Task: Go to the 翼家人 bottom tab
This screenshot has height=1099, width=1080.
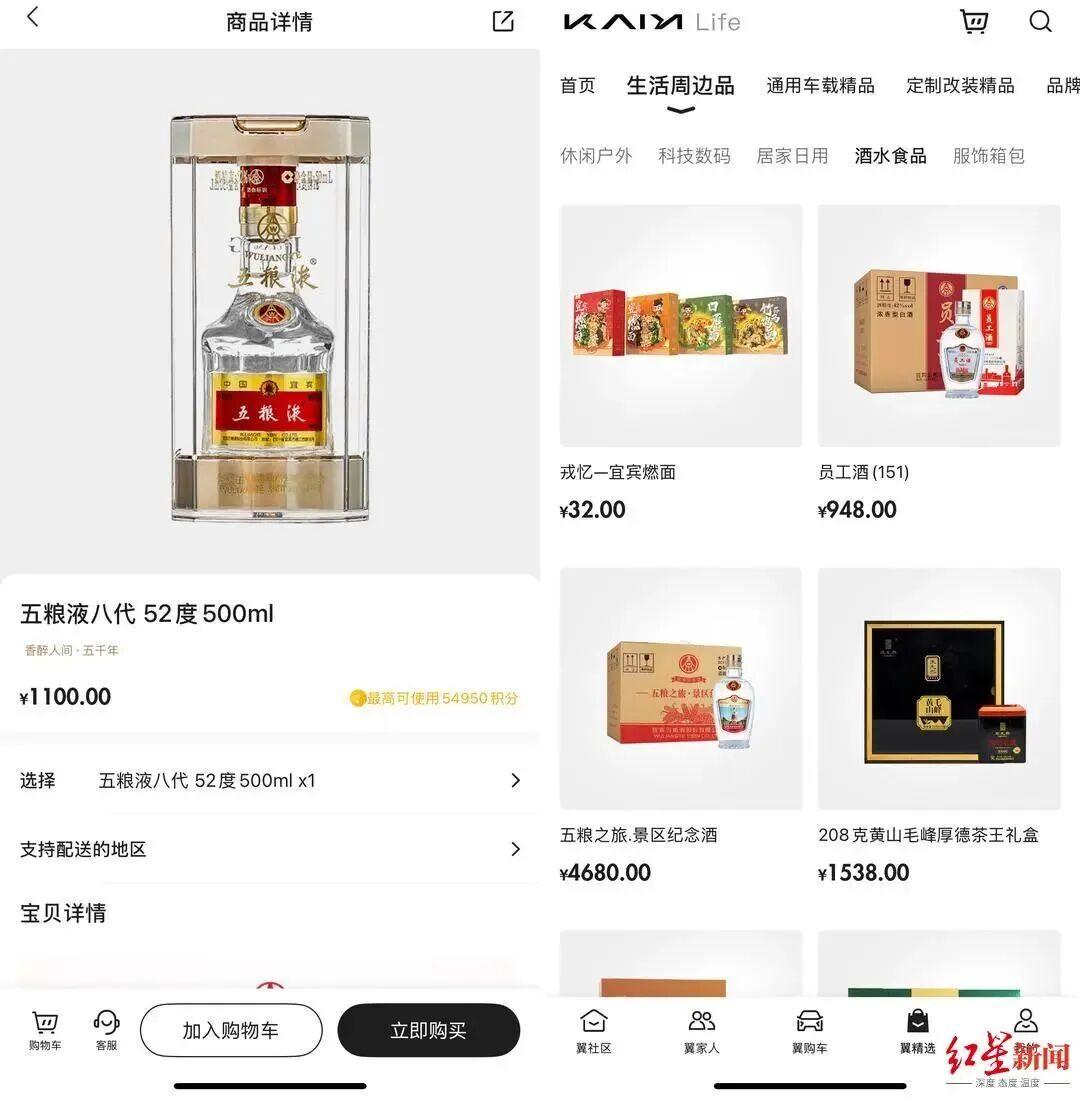Action: [x=701, y=1031]
